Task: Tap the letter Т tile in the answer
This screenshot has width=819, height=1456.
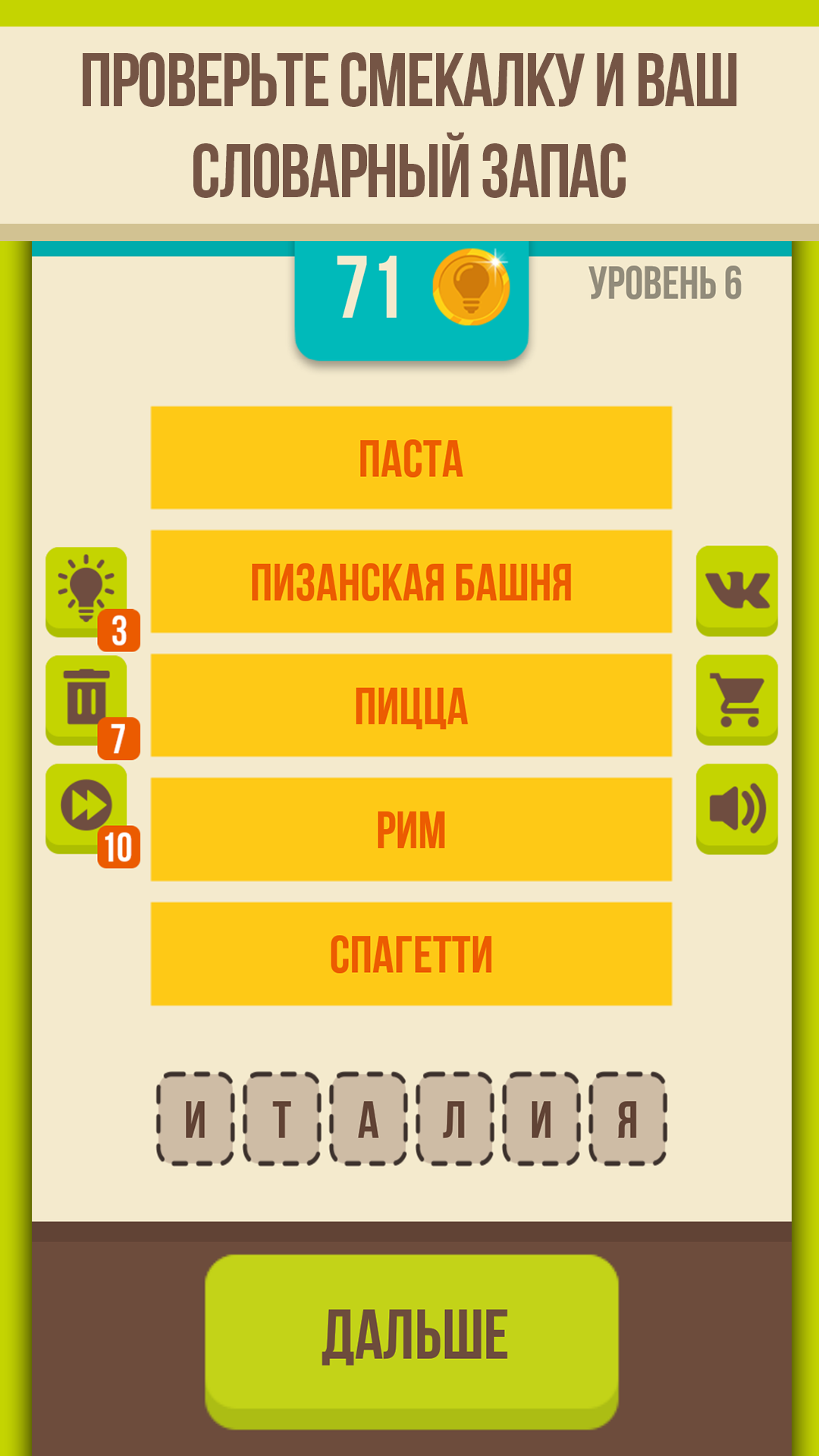Action: pyautogui.click(x=282, y=1119)
